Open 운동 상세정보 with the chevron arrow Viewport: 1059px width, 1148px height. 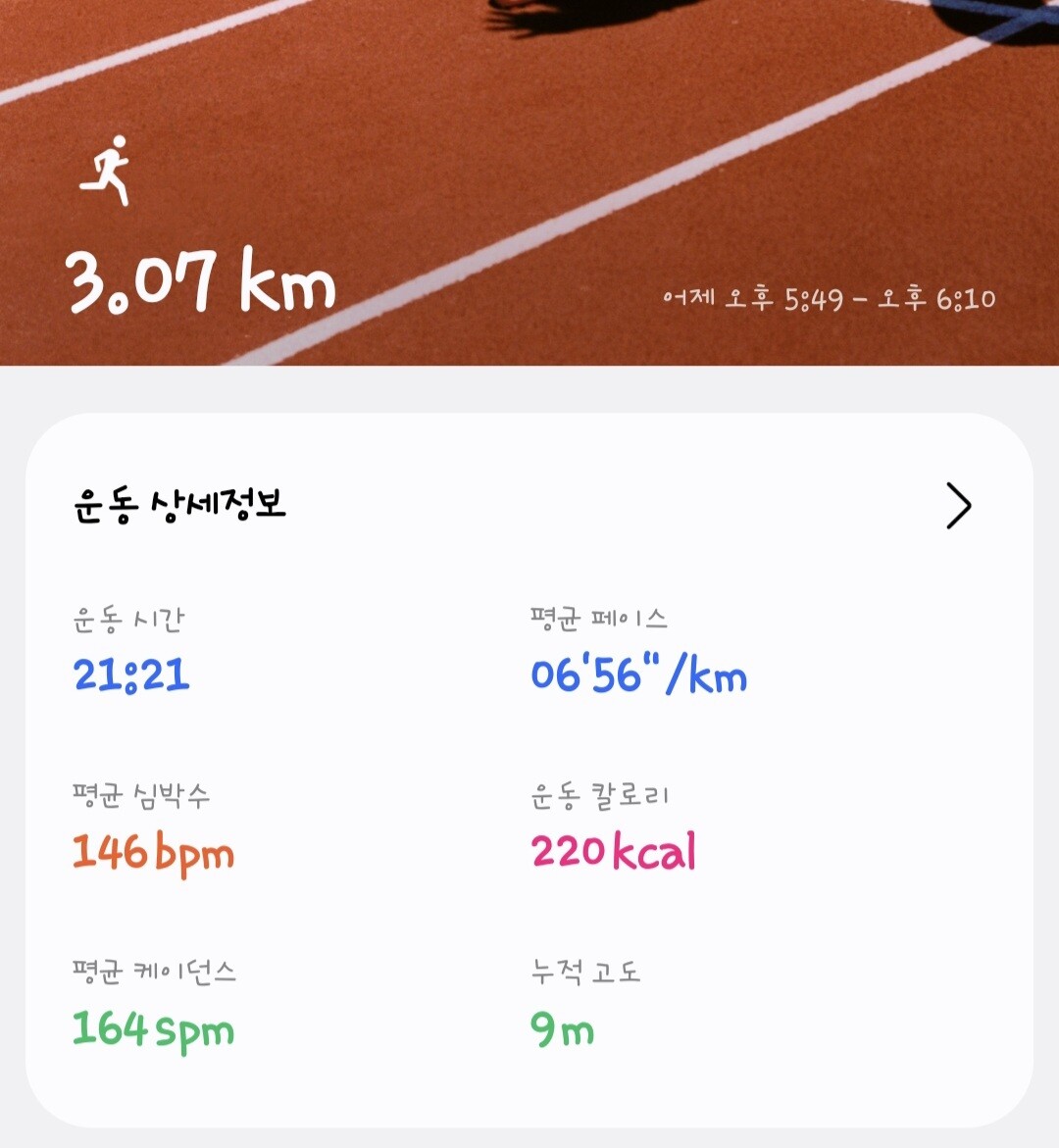point(958,506)
